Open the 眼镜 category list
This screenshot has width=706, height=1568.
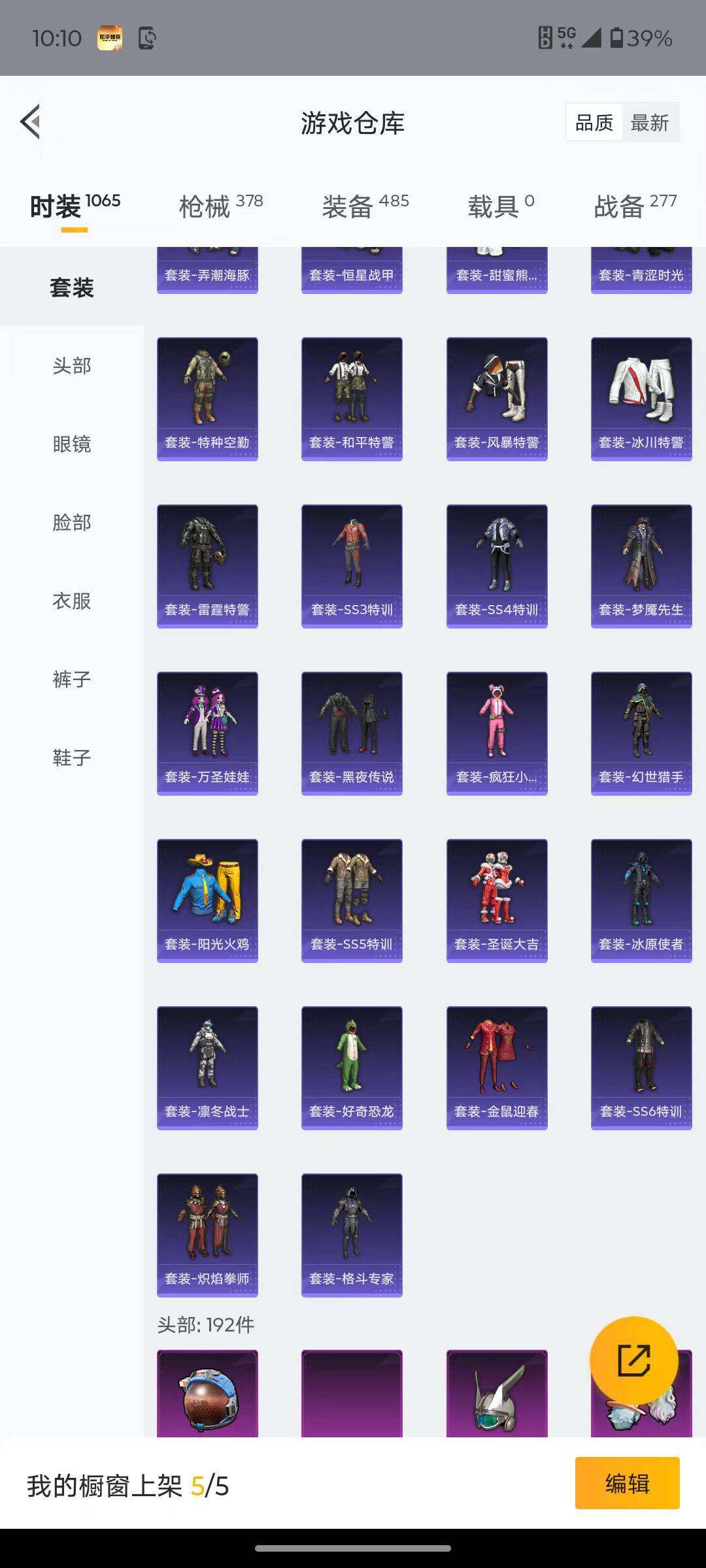click(x=72, y=444)
